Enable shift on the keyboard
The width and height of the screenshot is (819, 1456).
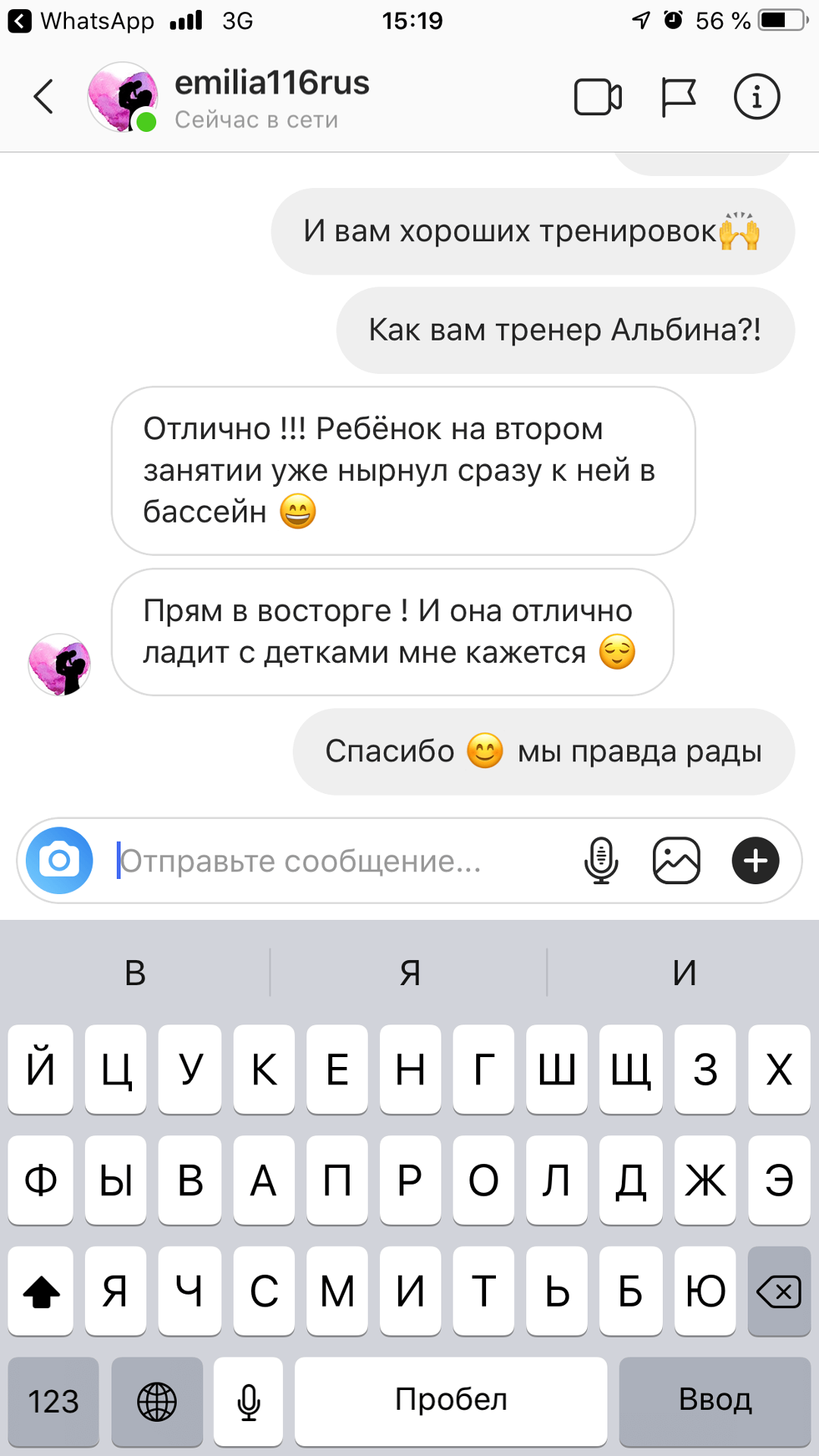pyautogui.click(x=41, y=1291)
